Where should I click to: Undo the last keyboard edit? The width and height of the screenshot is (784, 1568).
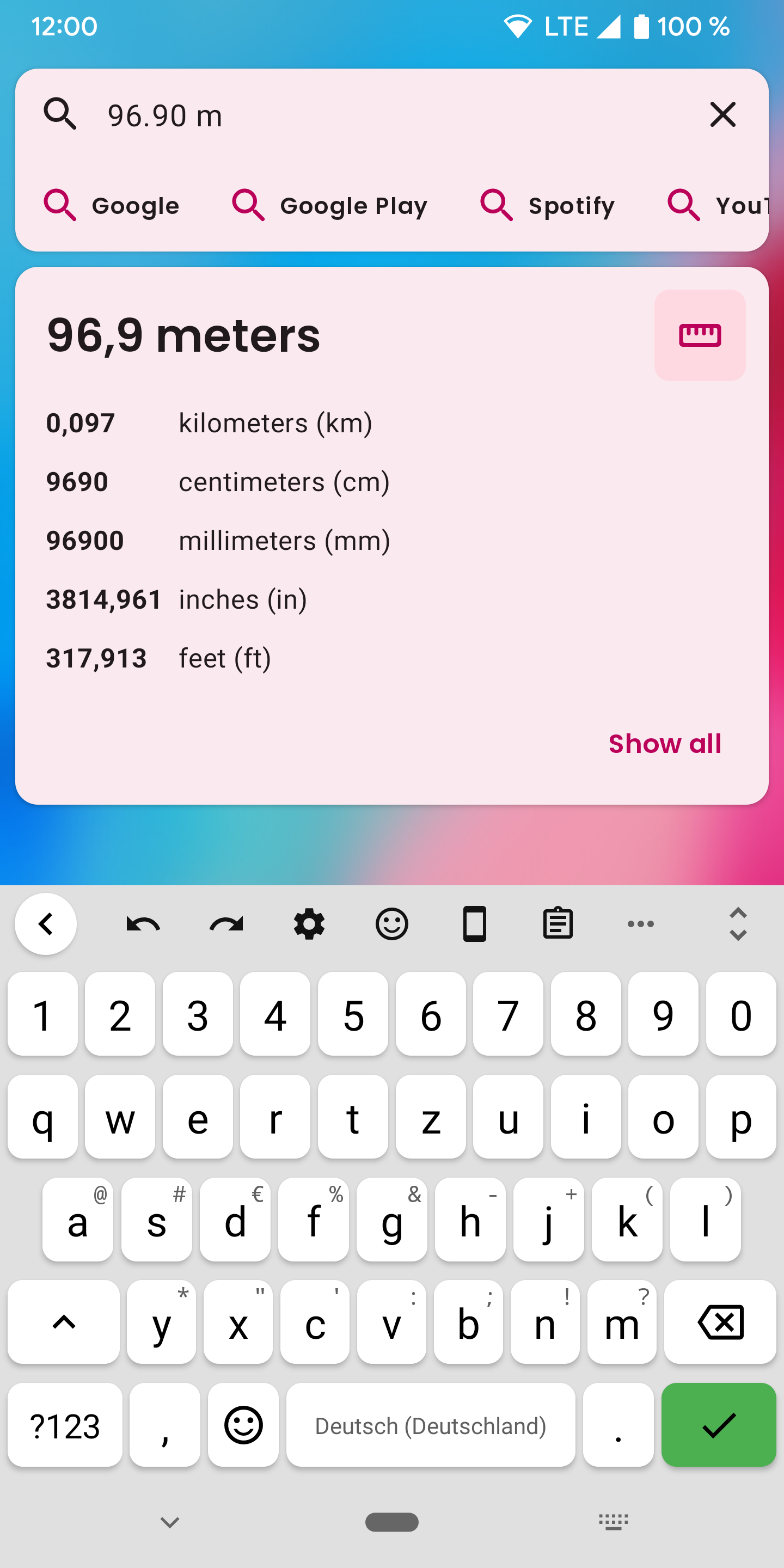point(143,924)
